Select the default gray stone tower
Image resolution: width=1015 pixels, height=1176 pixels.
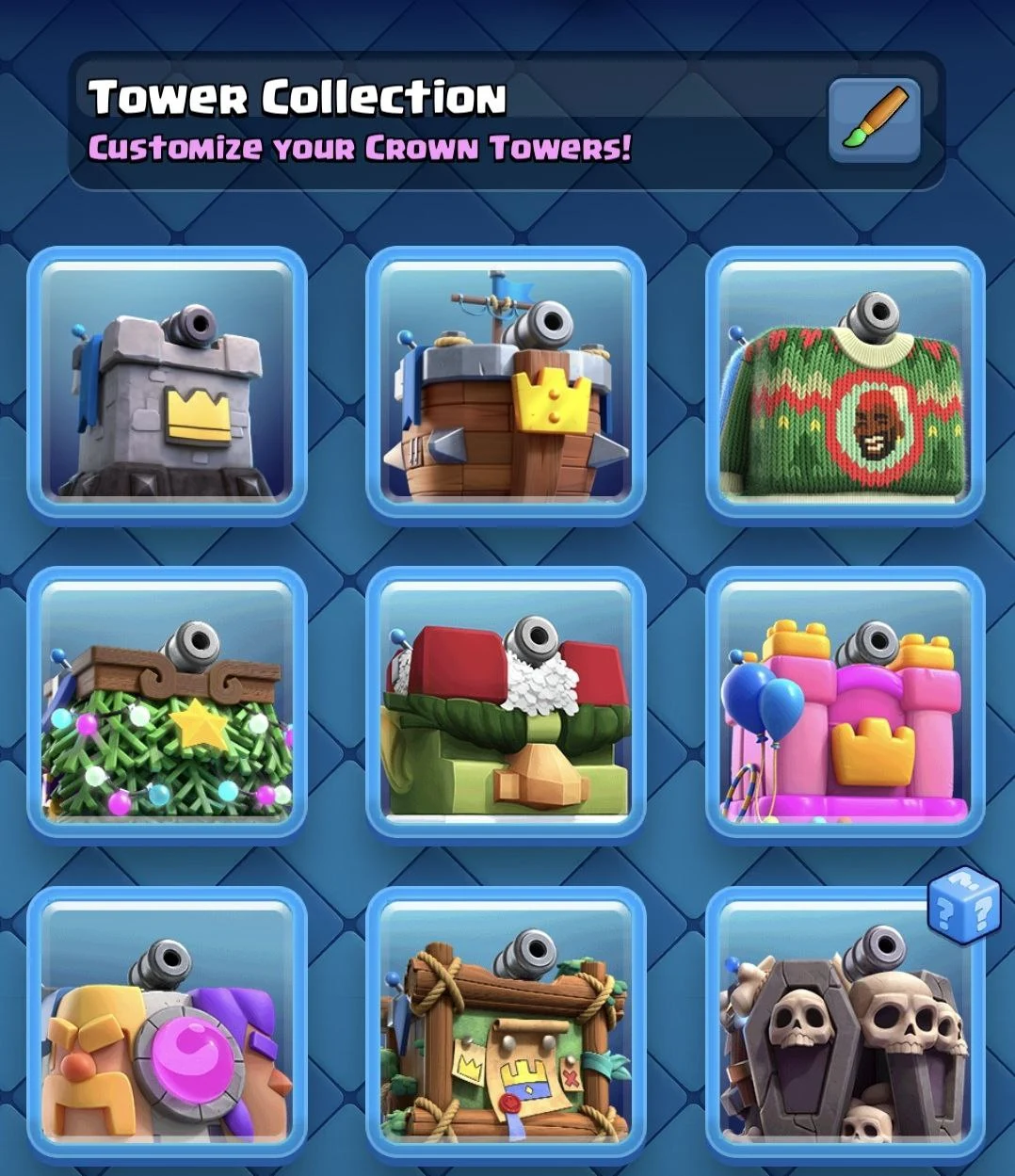[x=168, y=383]
